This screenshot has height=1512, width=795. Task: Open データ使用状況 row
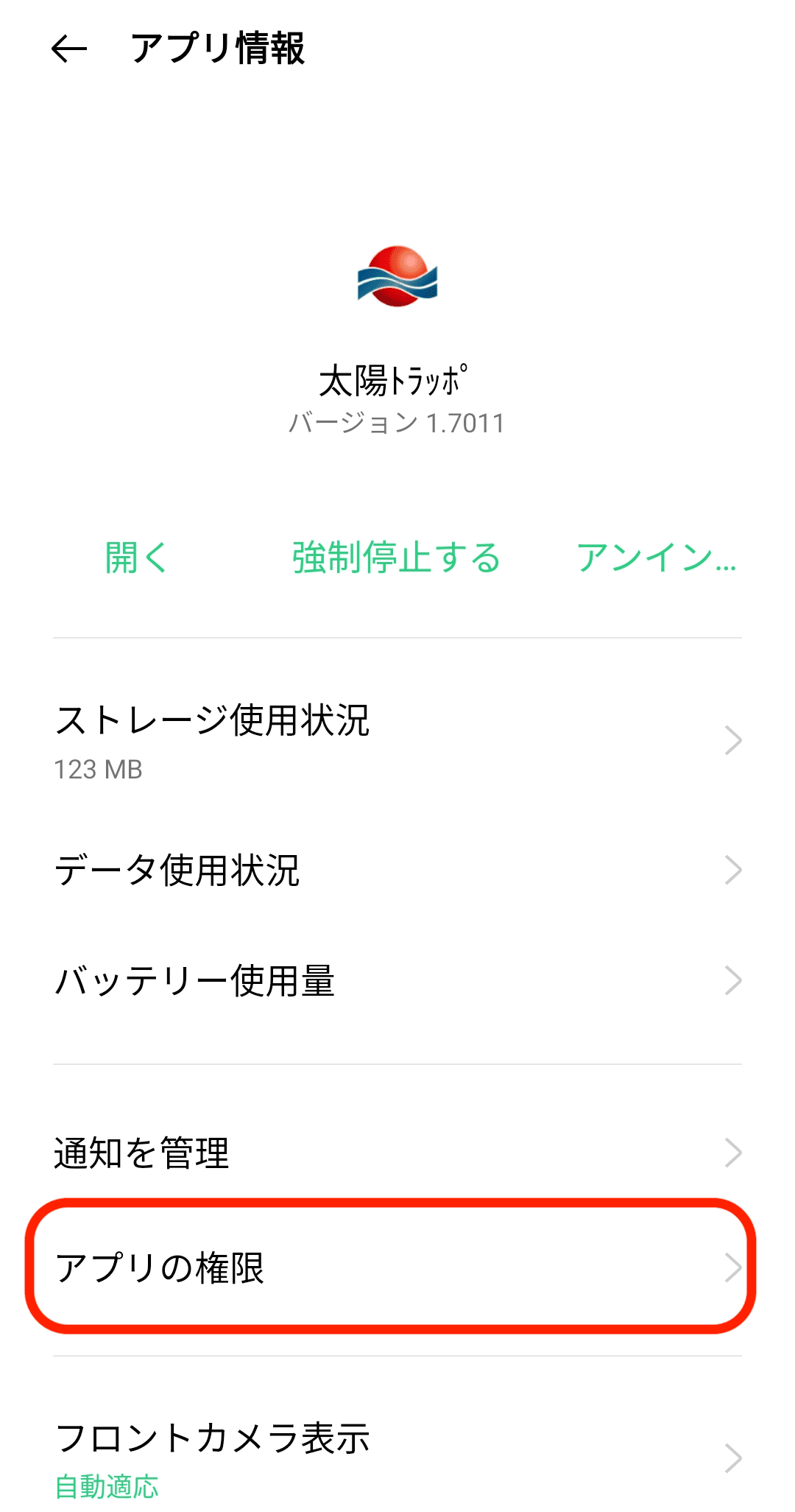pyautogui.click(x=397, y=870)
